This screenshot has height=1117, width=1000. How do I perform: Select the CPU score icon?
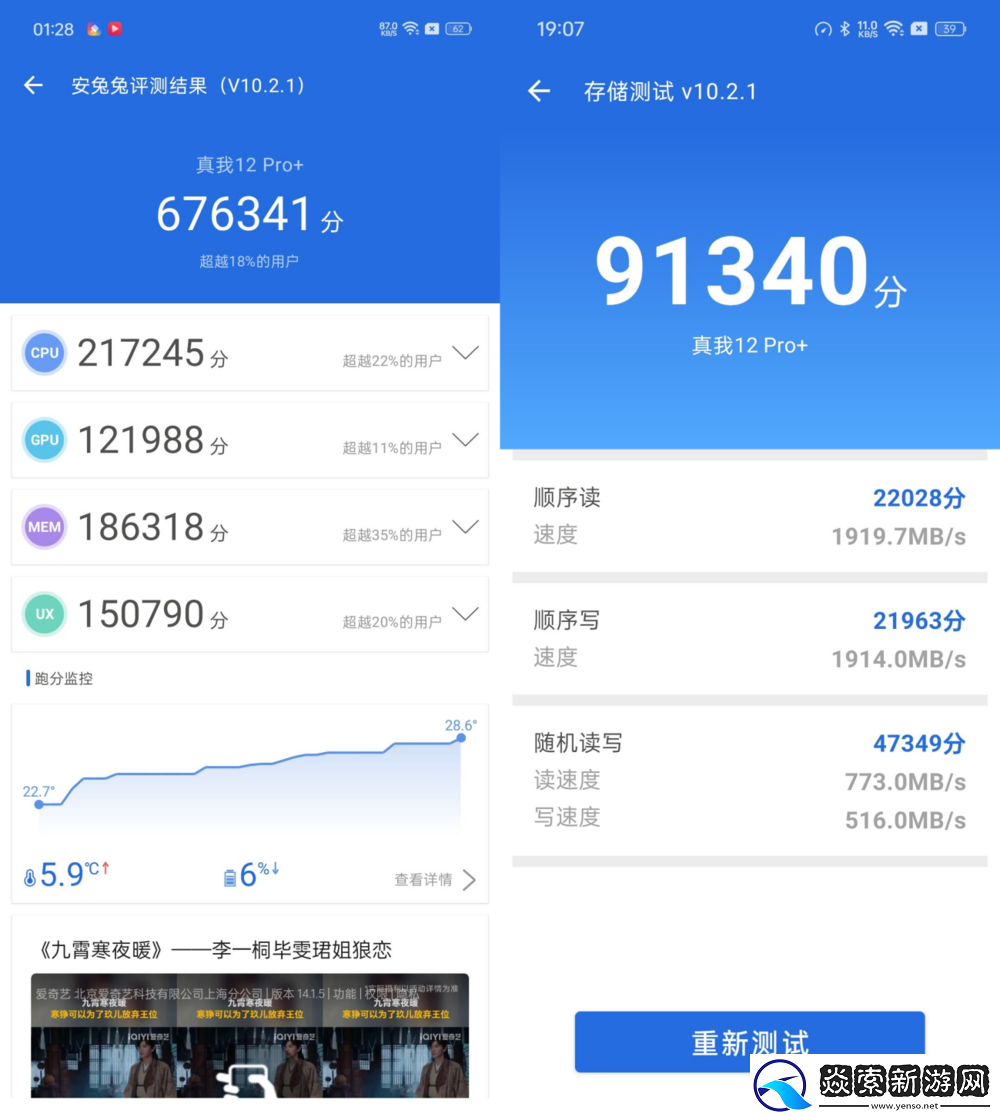(44, 353)
